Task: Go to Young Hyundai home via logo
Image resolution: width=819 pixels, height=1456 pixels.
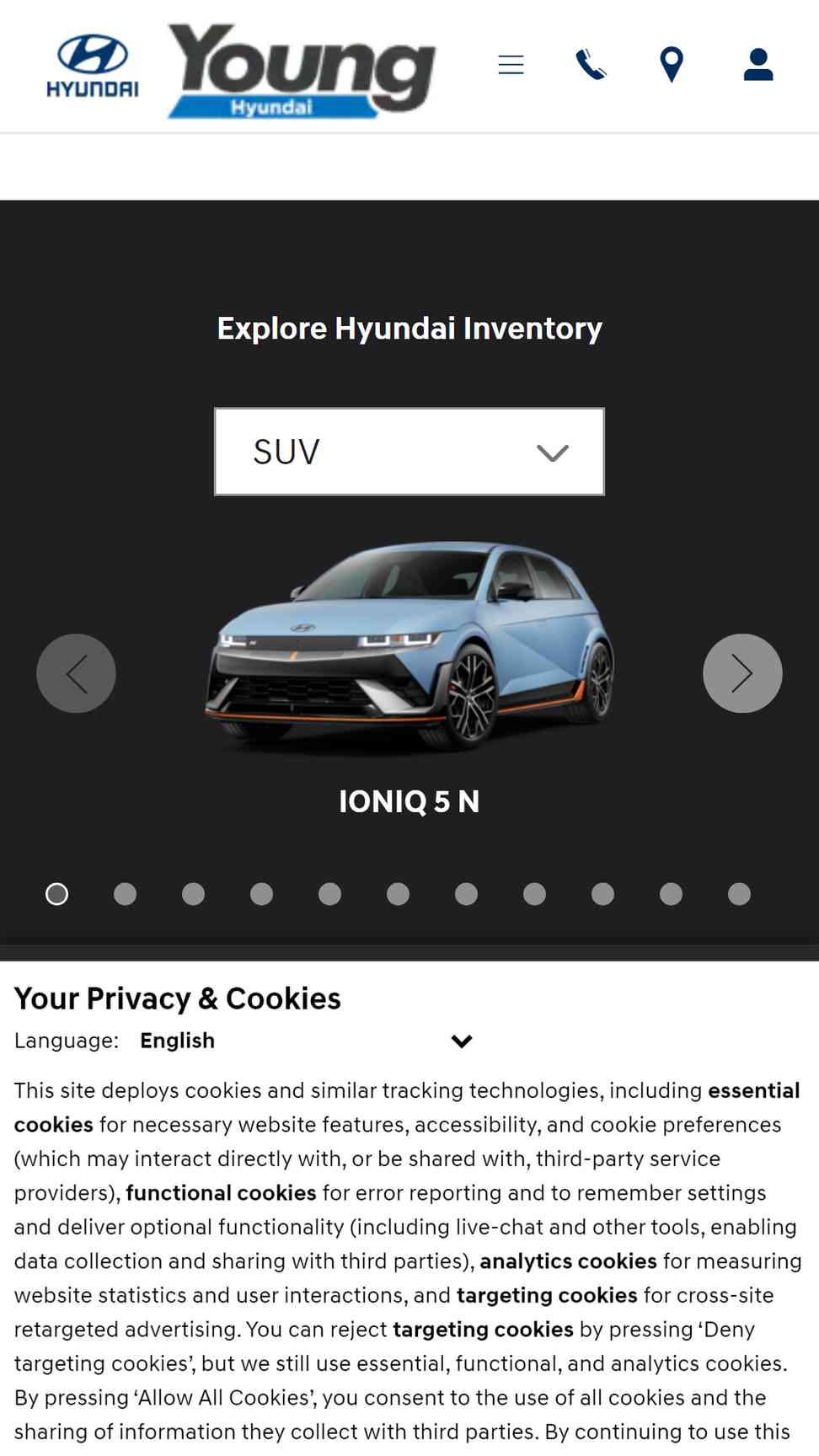Action: pos(241,70)
